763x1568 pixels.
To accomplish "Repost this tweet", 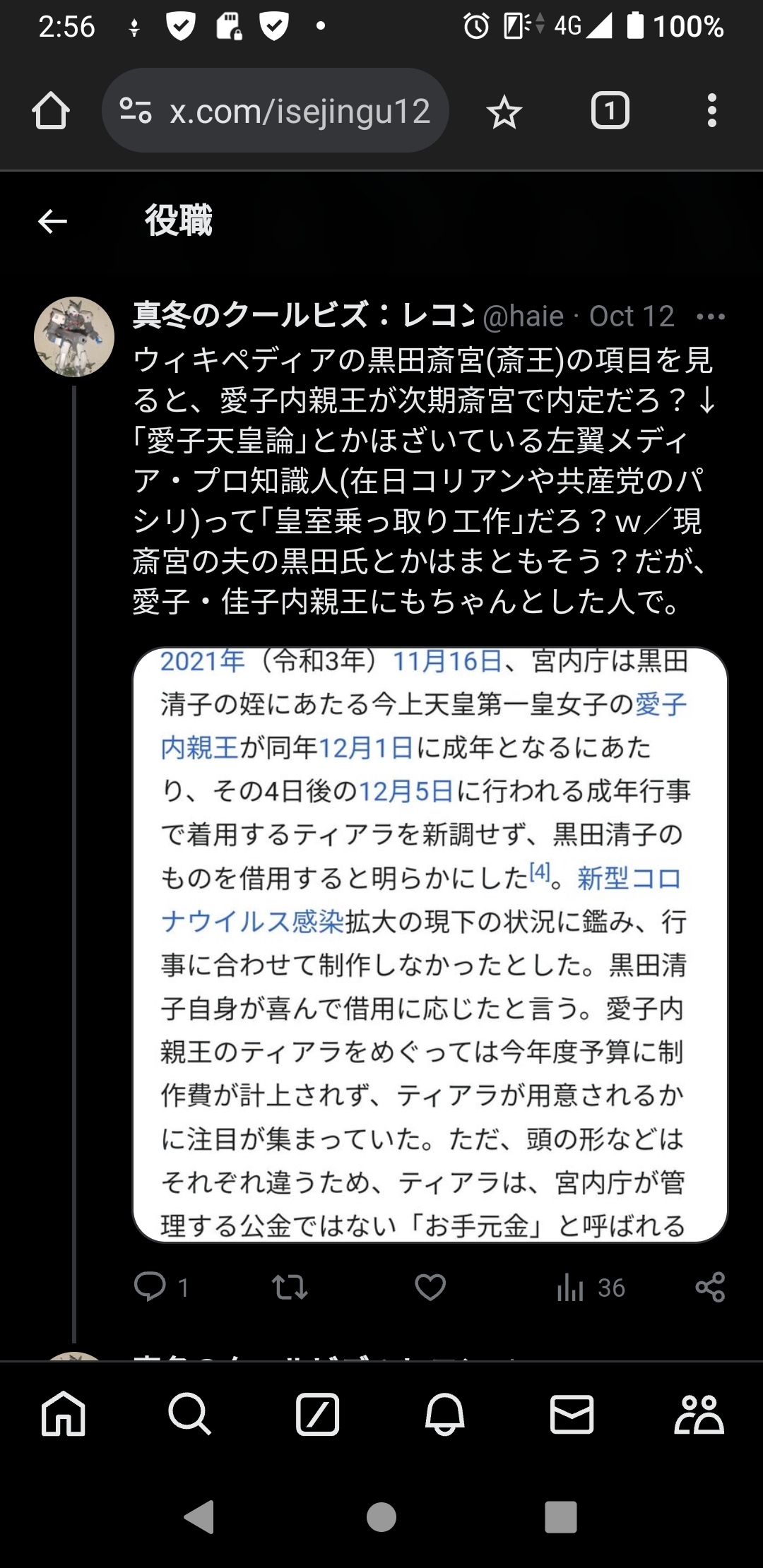I will coord(290,1287).
